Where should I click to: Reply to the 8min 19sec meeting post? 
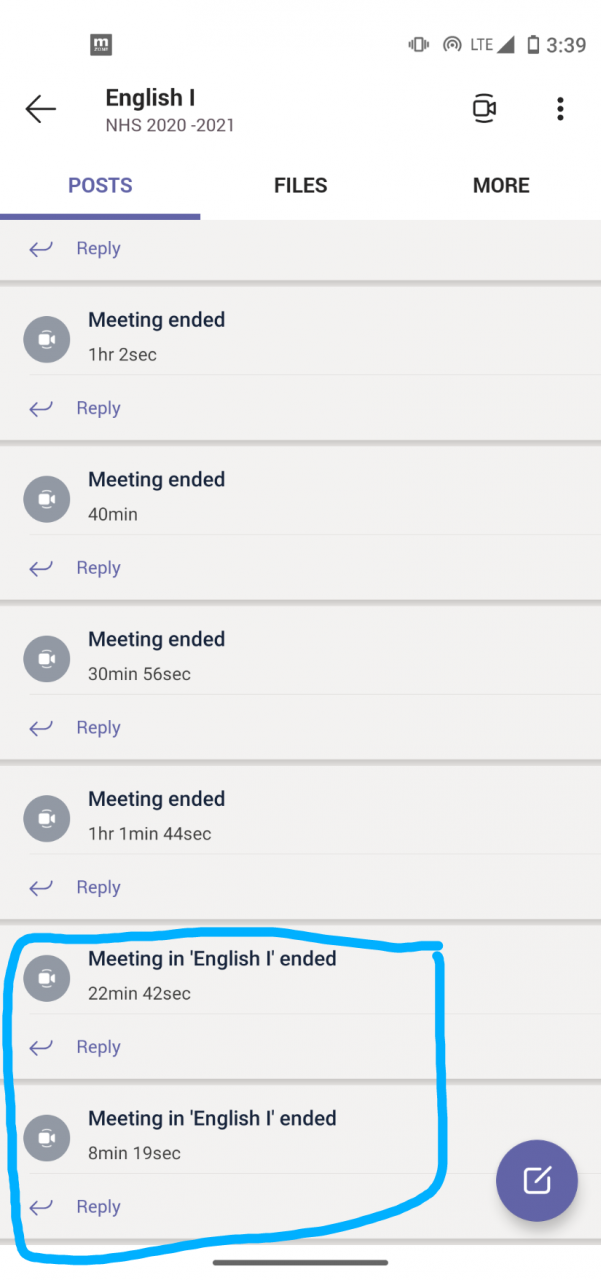tap(97, 1207)
